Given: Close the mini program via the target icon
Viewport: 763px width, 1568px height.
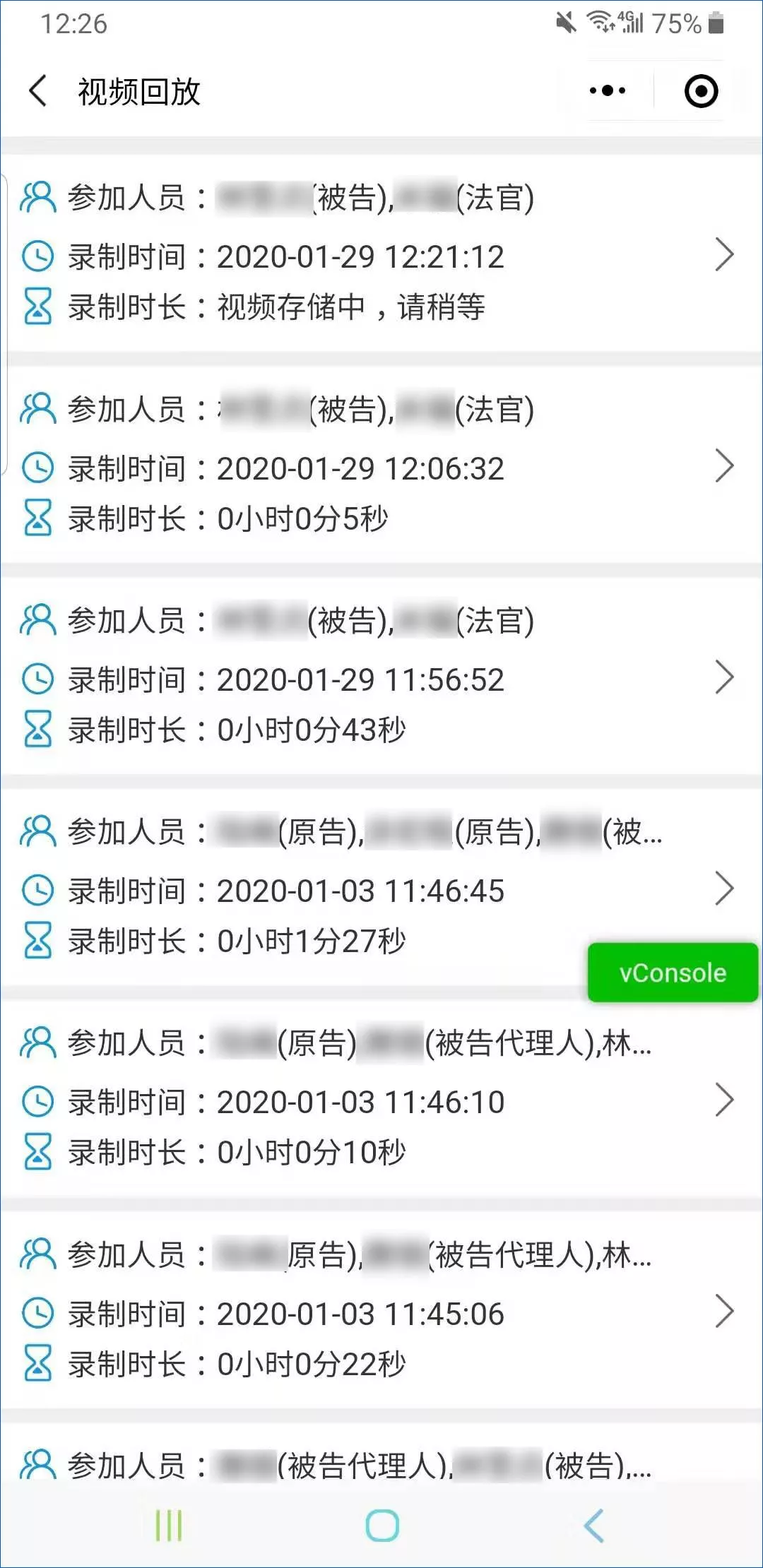Looking at the screenshot, I should pyautogui.click(x=701, y=91).
